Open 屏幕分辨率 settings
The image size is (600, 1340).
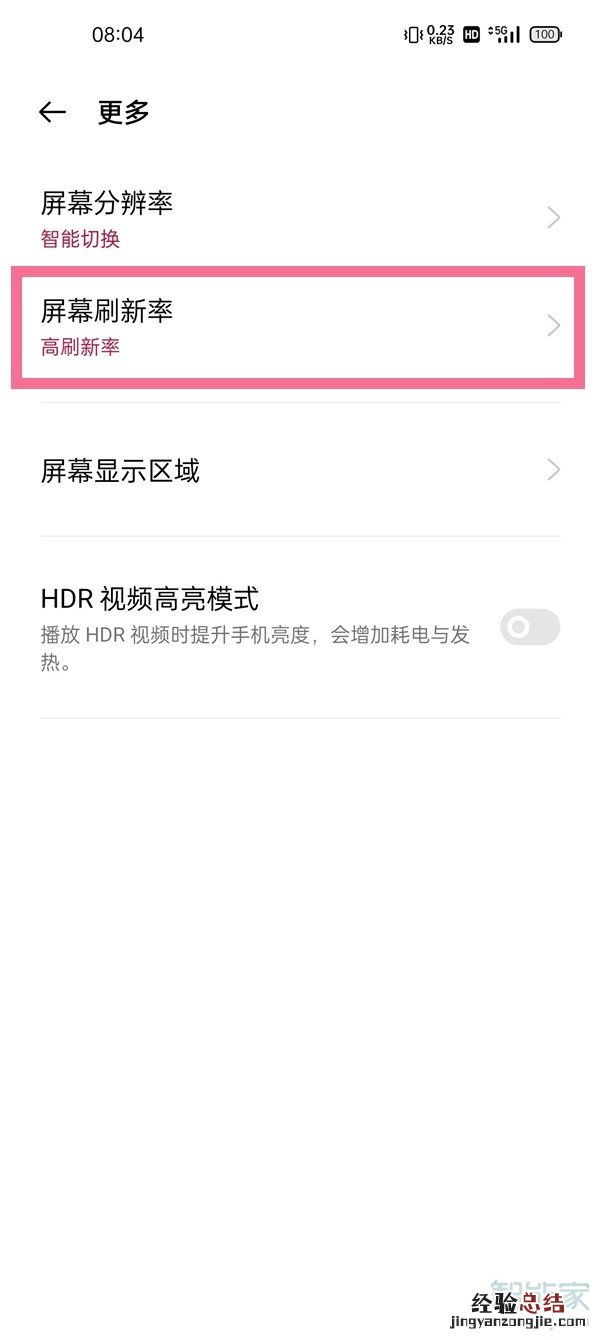pyautogui.click(x=300, y=218)
